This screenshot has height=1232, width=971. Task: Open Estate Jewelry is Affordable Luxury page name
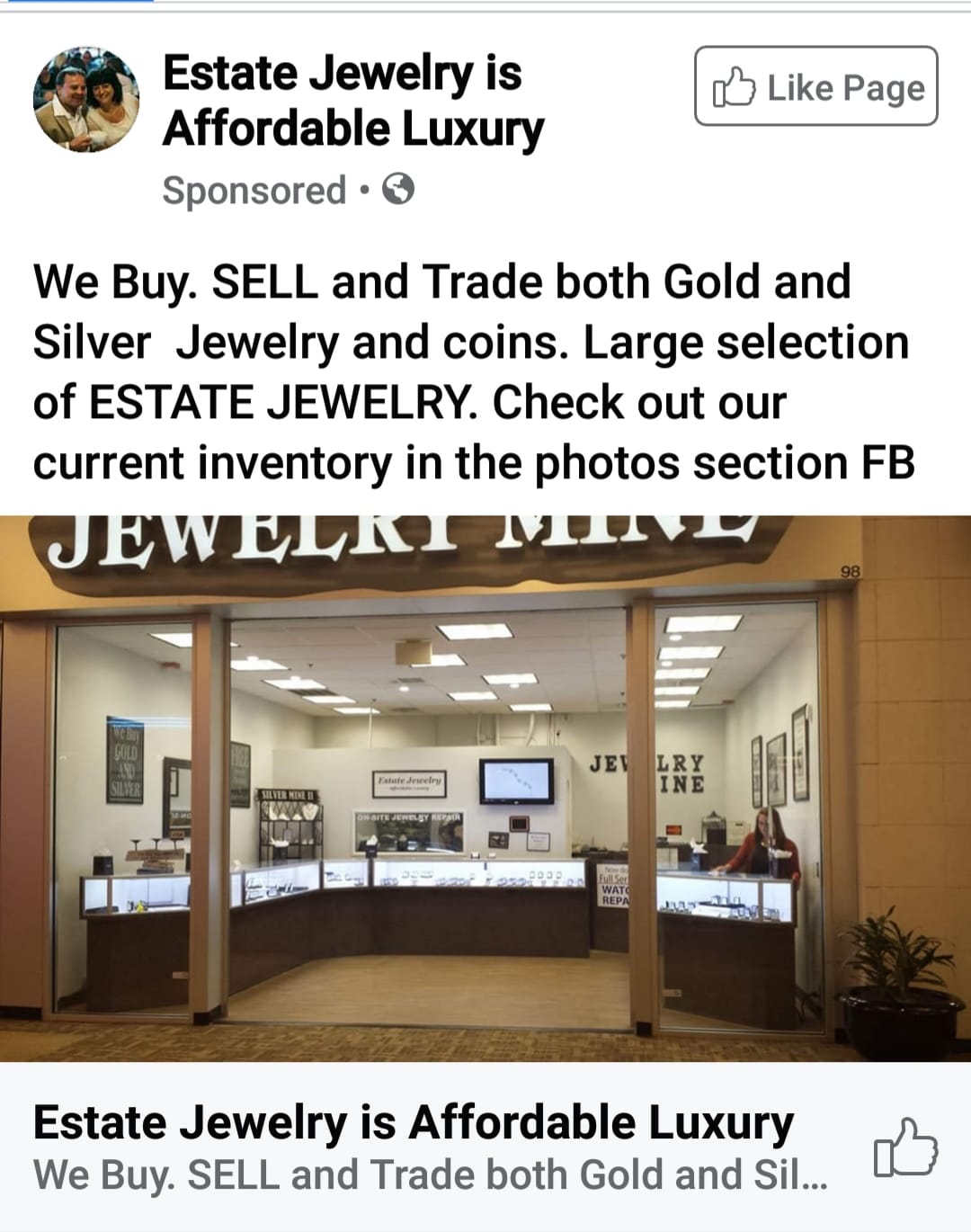point(352,100)
